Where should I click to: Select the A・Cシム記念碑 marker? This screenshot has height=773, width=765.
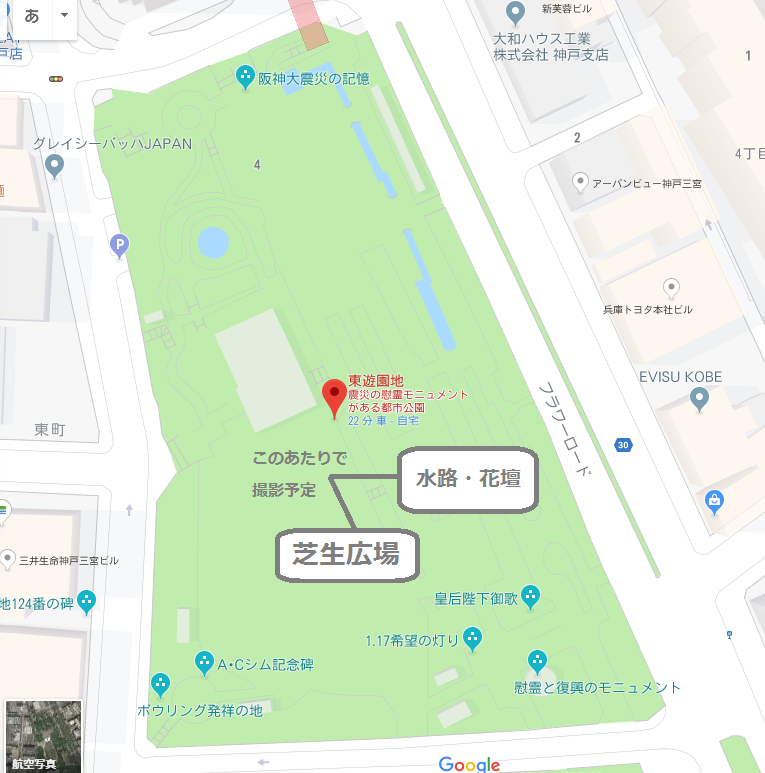(x=204, y=661)
